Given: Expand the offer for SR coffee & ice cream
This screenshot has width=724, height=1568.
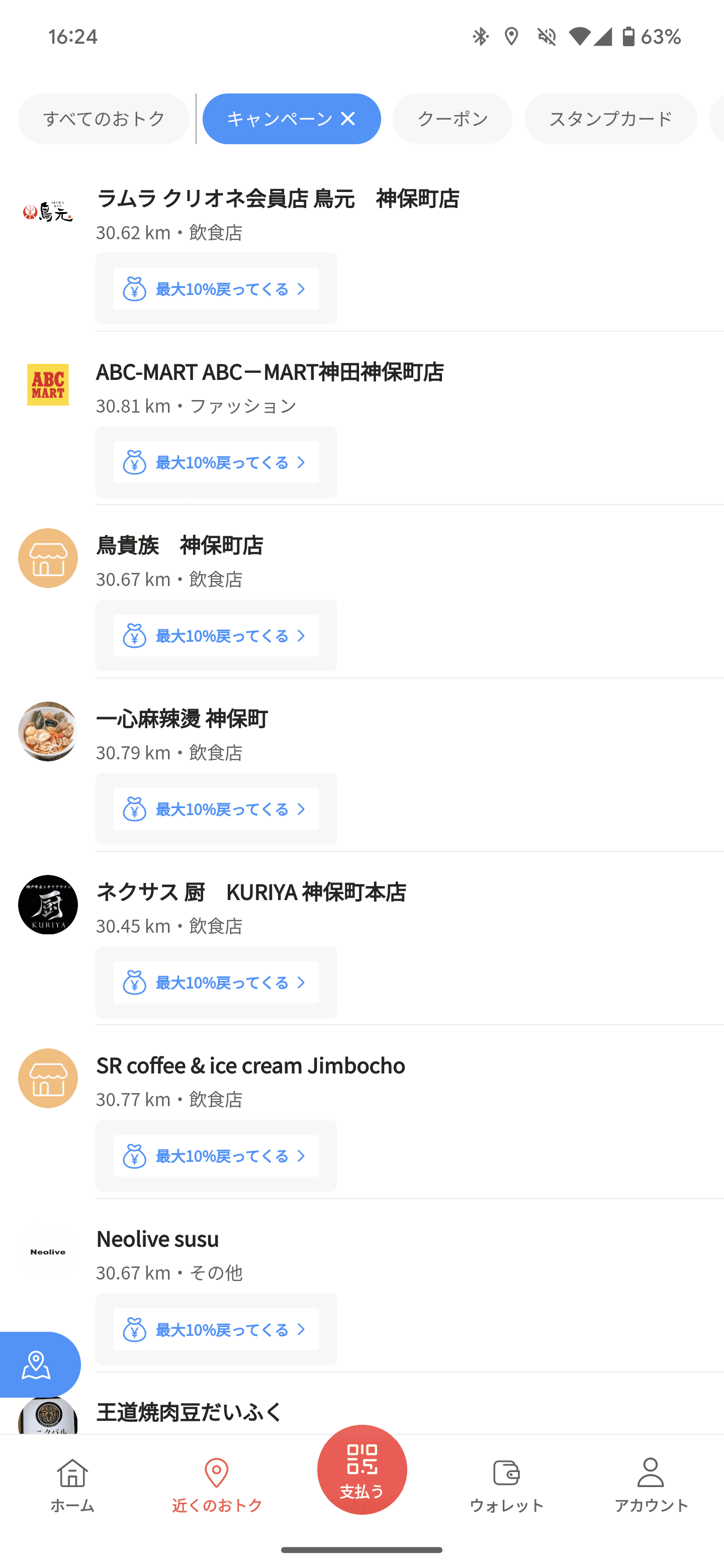Looking at the screenshot, I should tap(216, 1156).
